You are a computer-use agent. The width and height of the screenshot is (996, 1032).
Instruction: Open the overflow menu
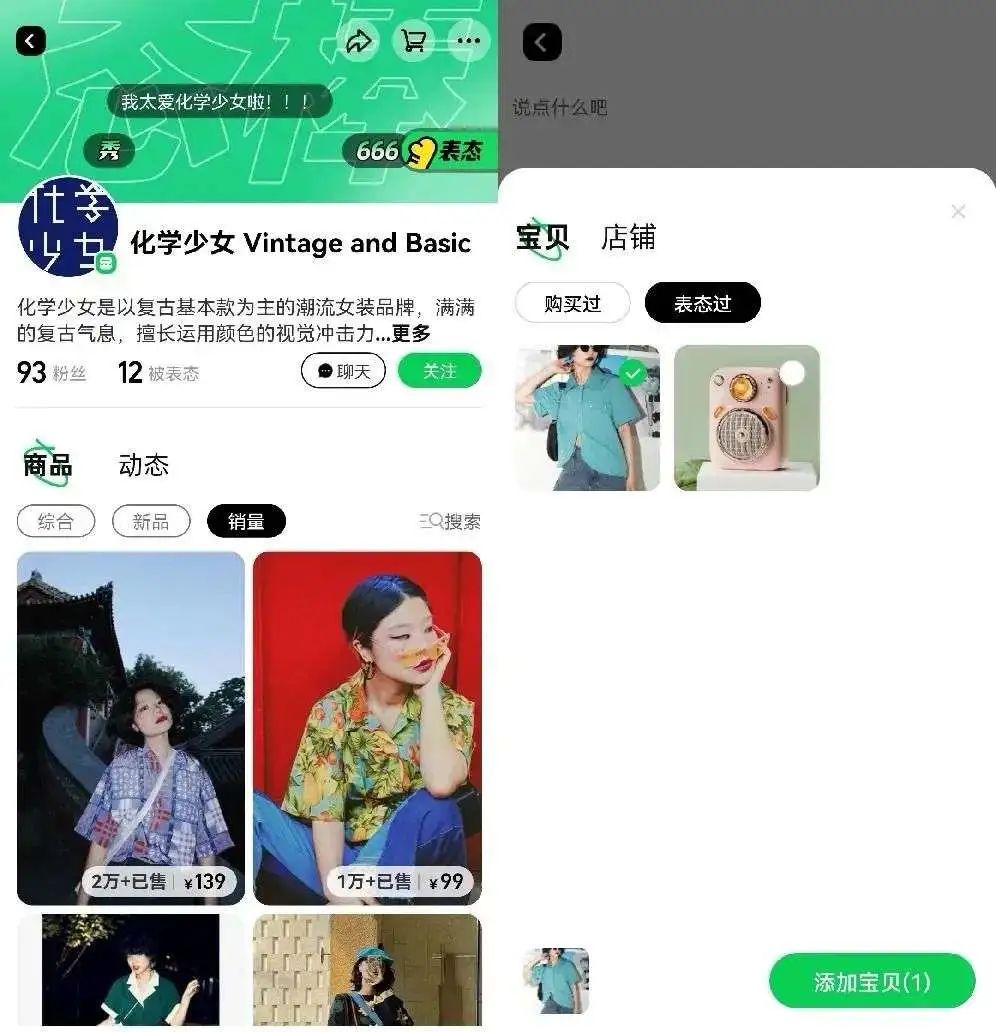click(x=468, y=41)
